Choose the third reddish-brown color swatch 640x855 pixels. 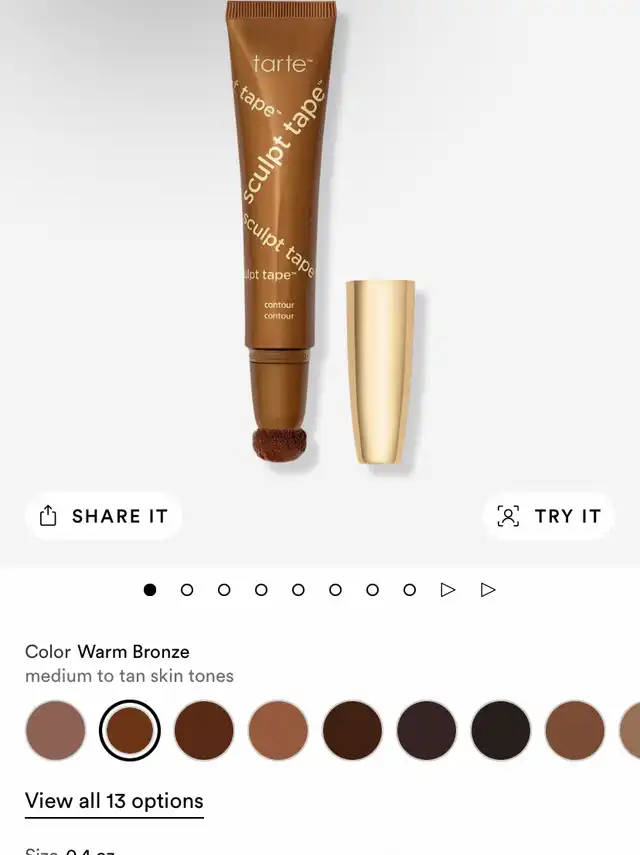point(204,730)
